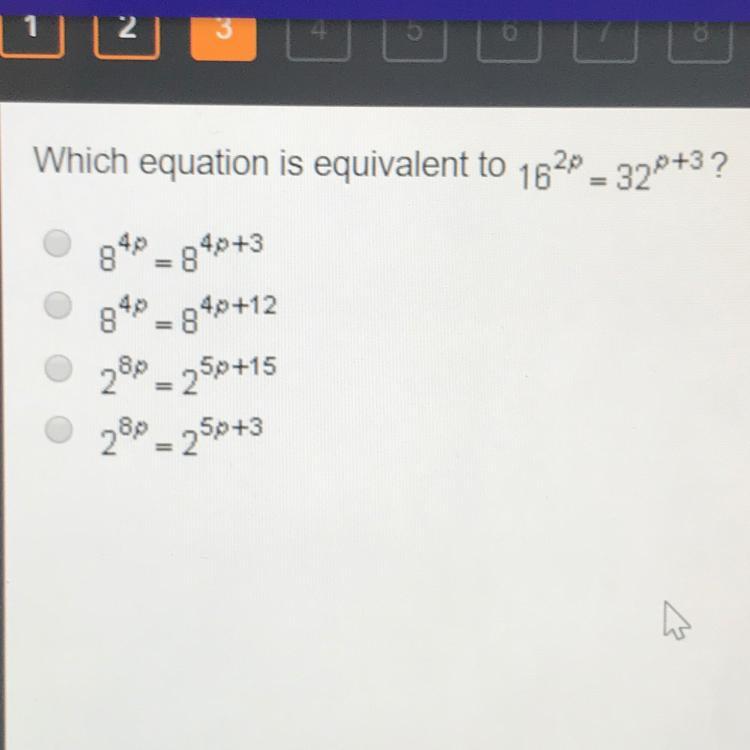Select the answer 8^4p = 8^(4p+3)

(59, 243)
